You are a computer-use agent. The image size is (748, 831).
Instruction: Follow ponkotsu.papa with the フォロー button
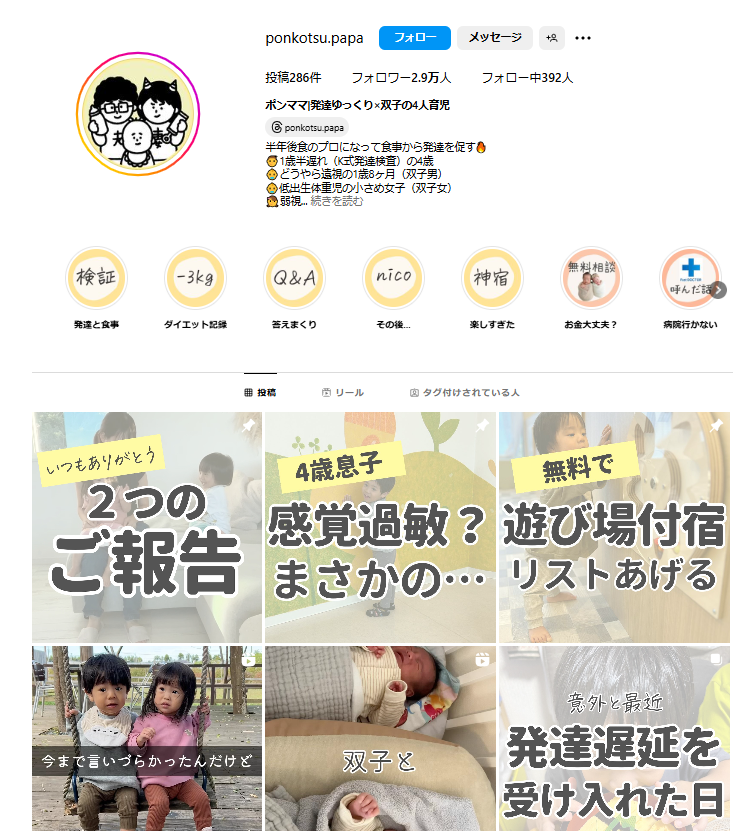[414, 38]
